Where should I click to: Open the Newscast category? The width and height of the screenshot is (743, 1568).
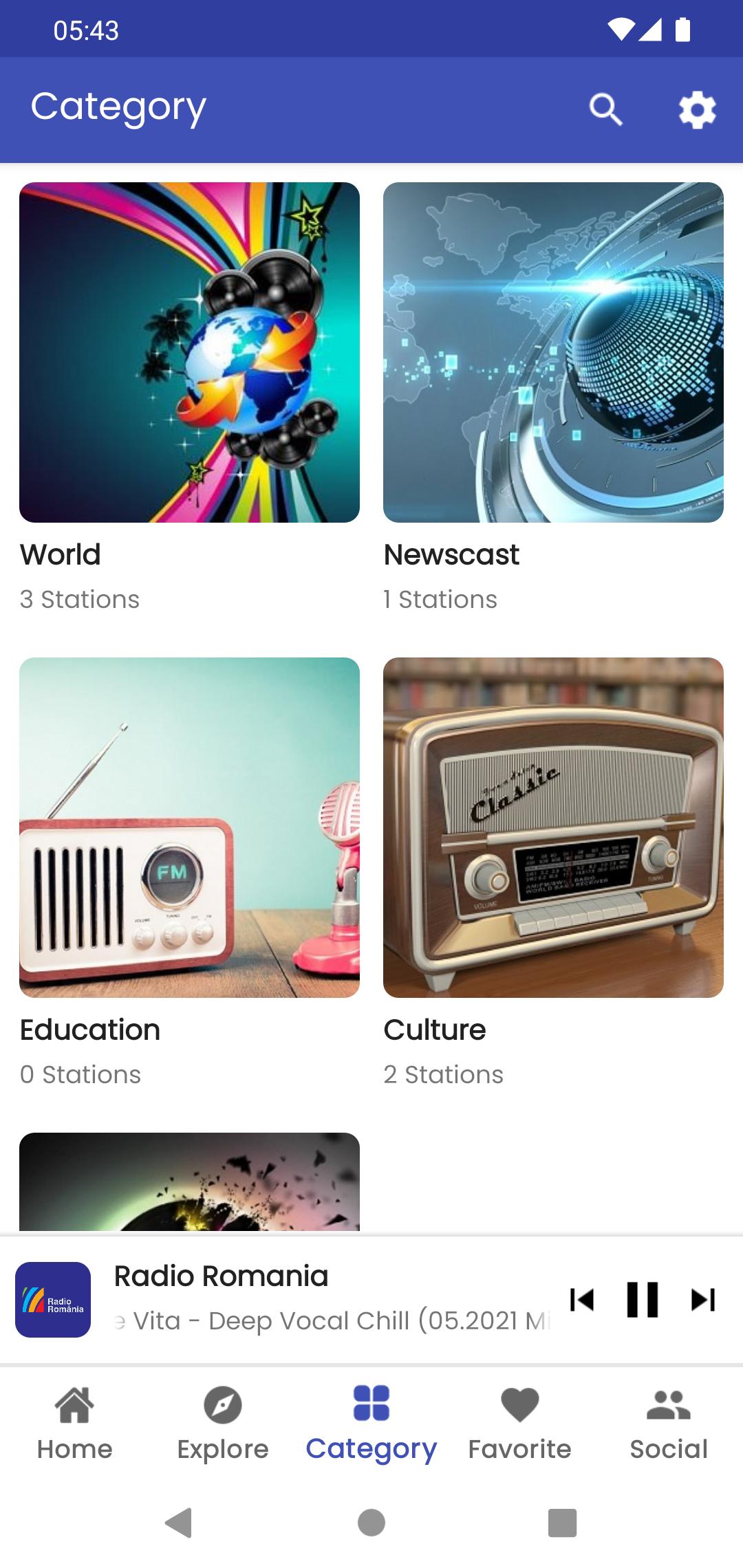(x=554, y=352)
